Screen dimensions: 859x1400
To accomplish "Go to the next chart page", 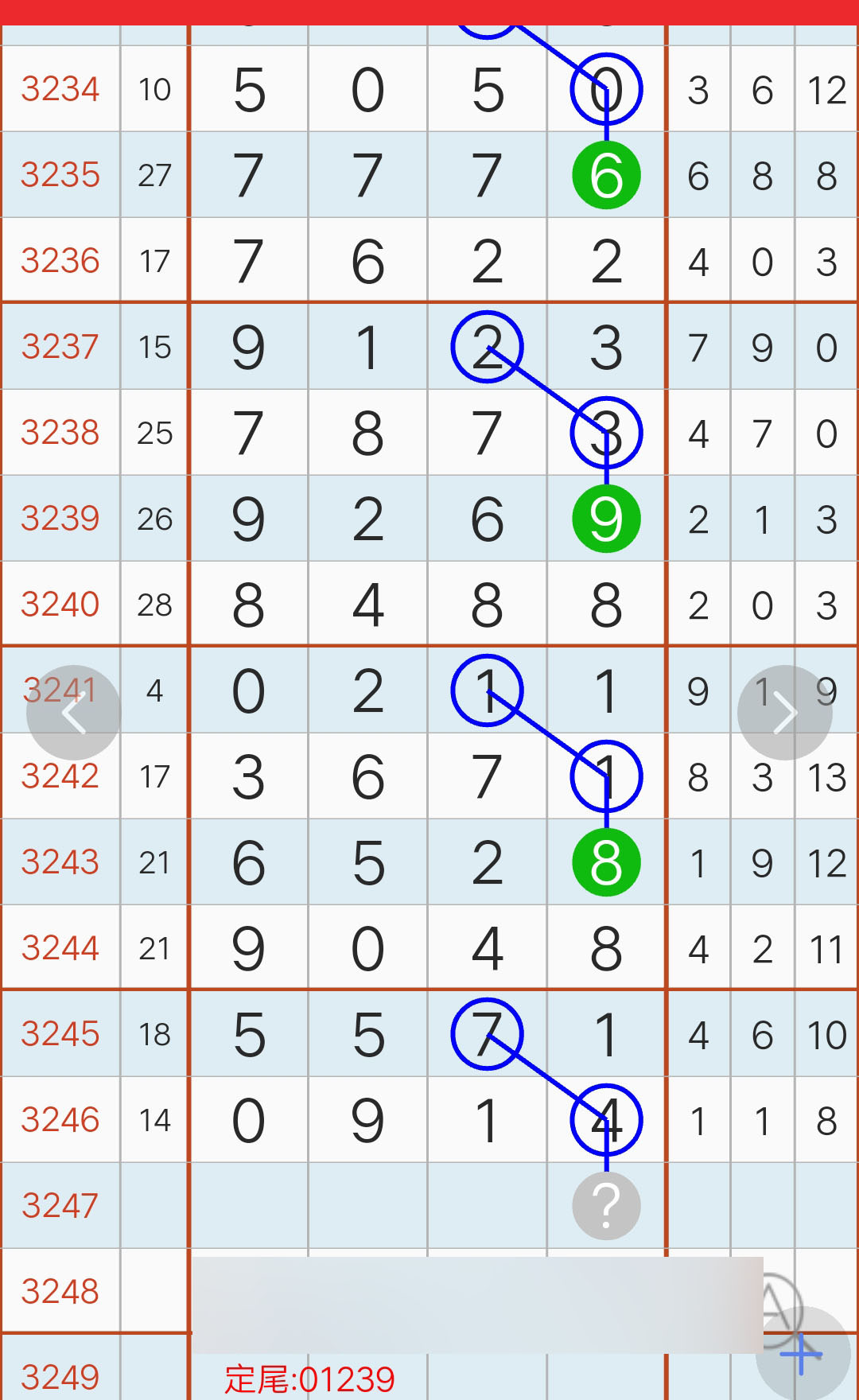I will pos(784,713).
